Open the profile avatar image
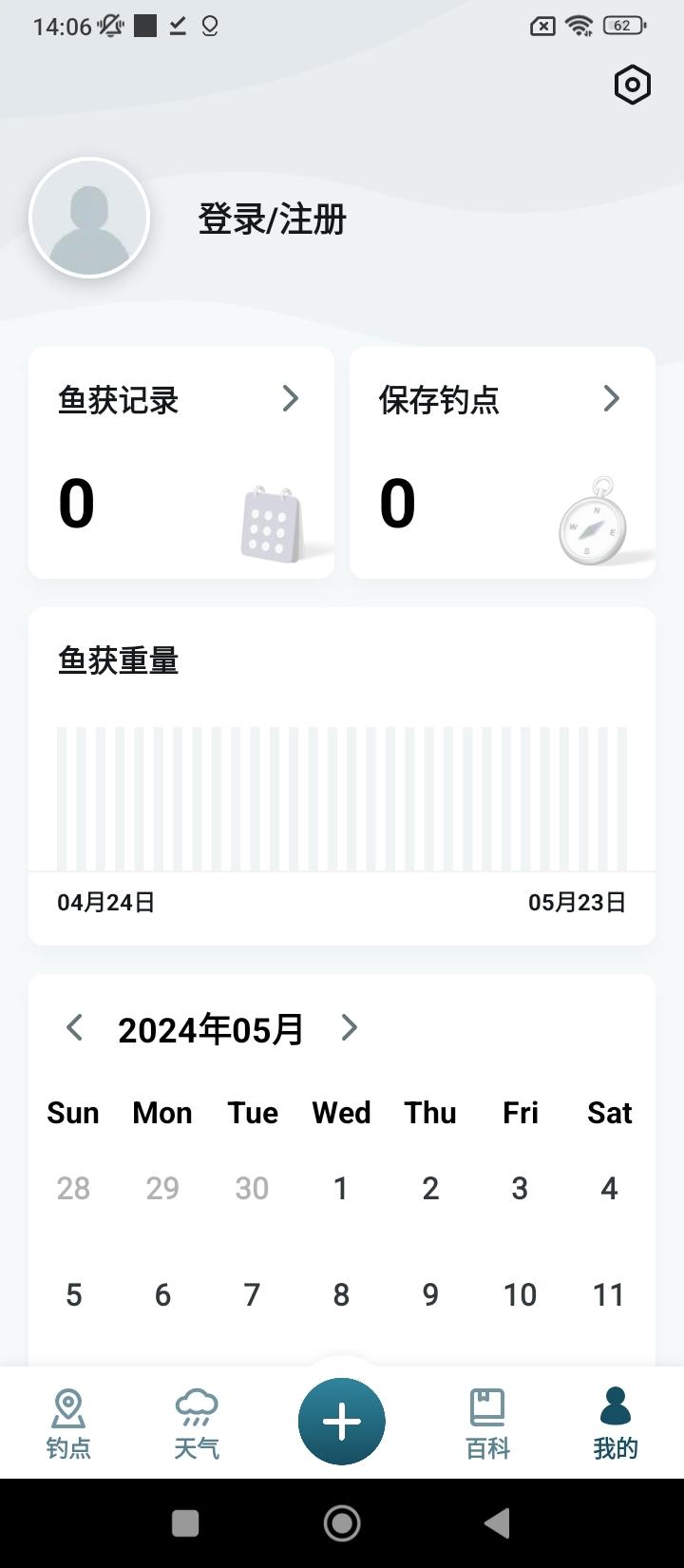Viewport: 684px width, 1568px height. tap(88, 217)
